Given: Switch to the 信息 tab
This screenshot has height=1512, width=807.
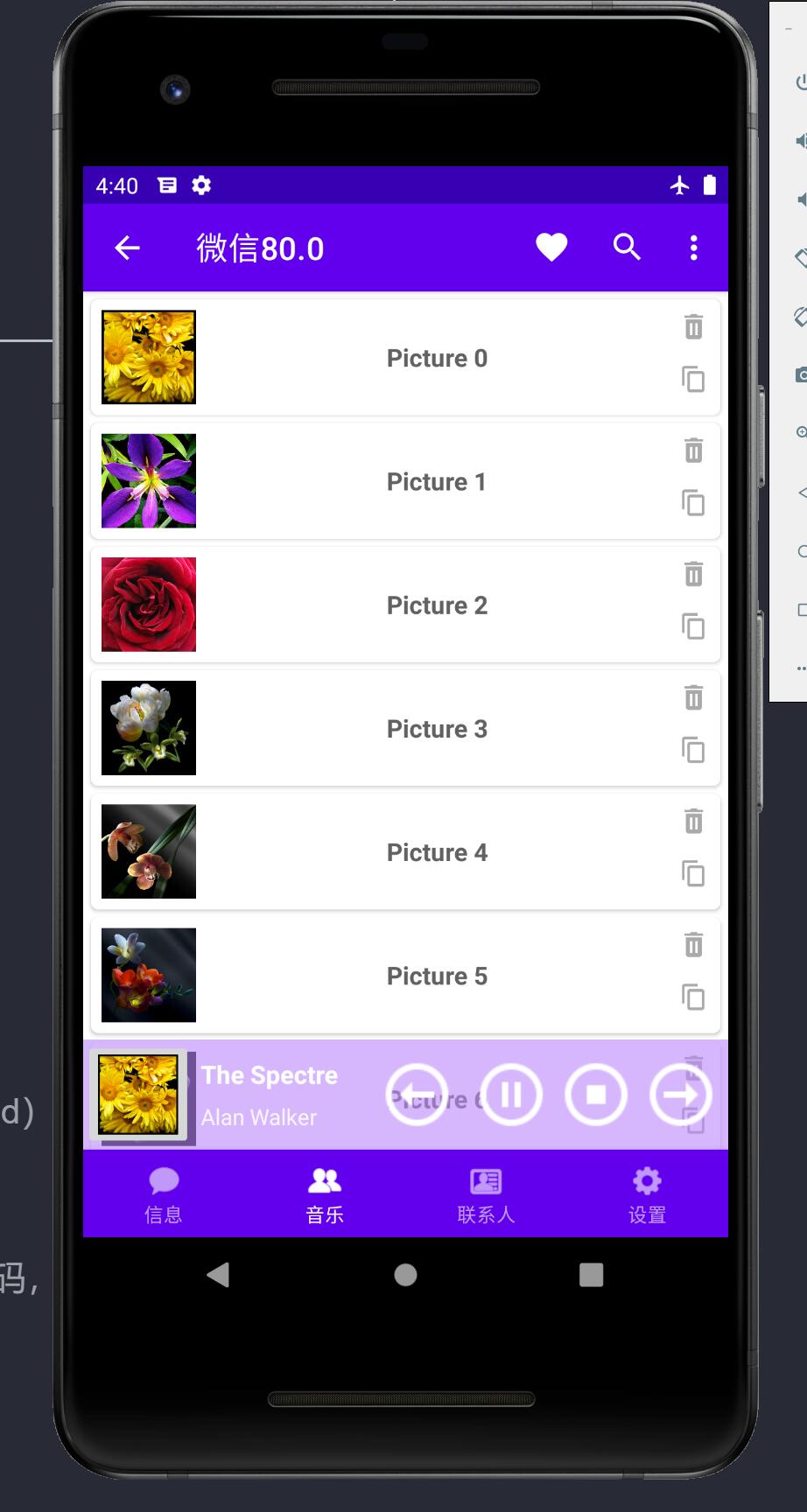Looking at the screenshot, I should click(164, 1194).
